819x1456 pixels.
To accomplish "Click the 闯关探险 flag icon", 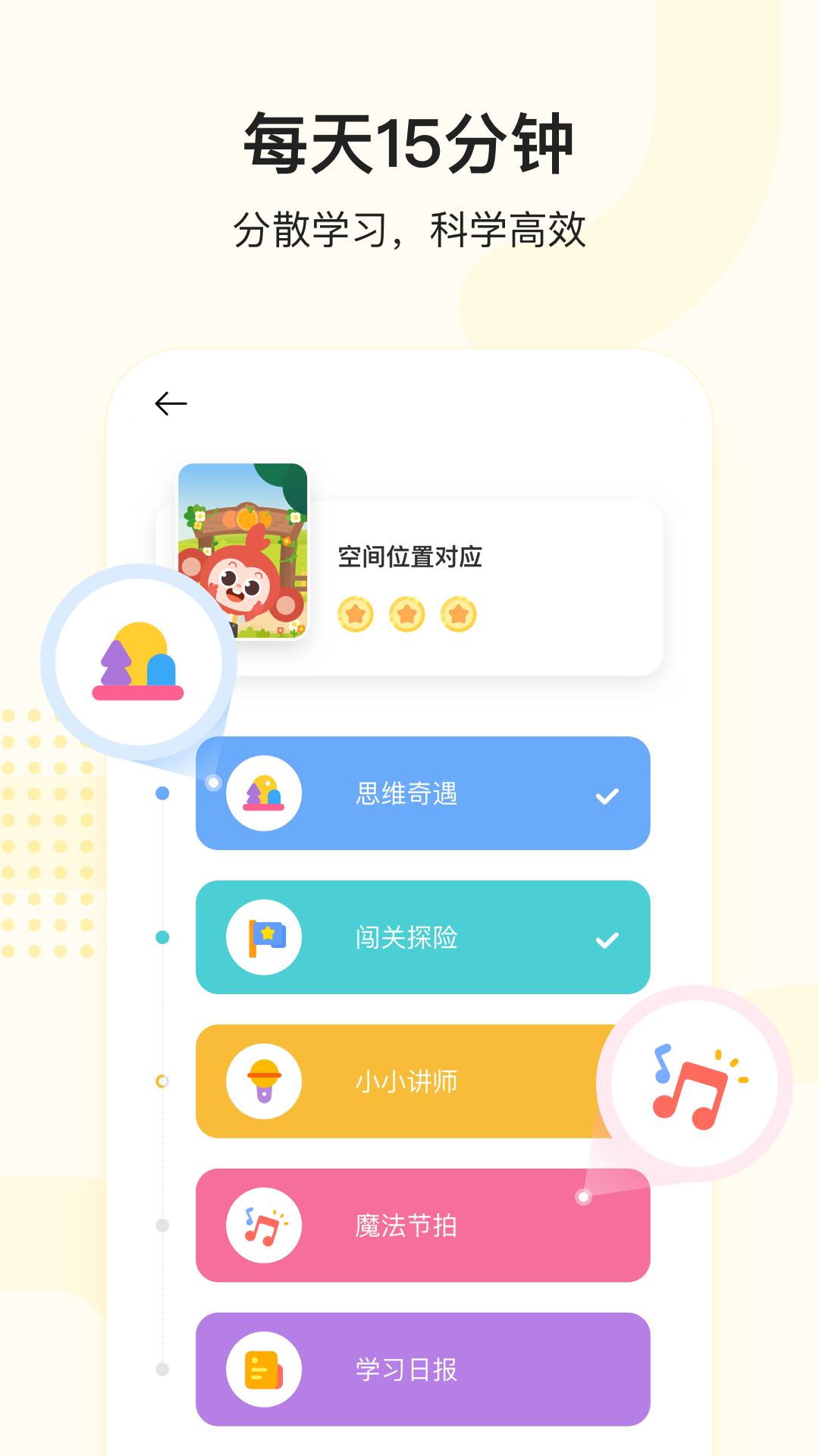I will (x=264, y=938).
